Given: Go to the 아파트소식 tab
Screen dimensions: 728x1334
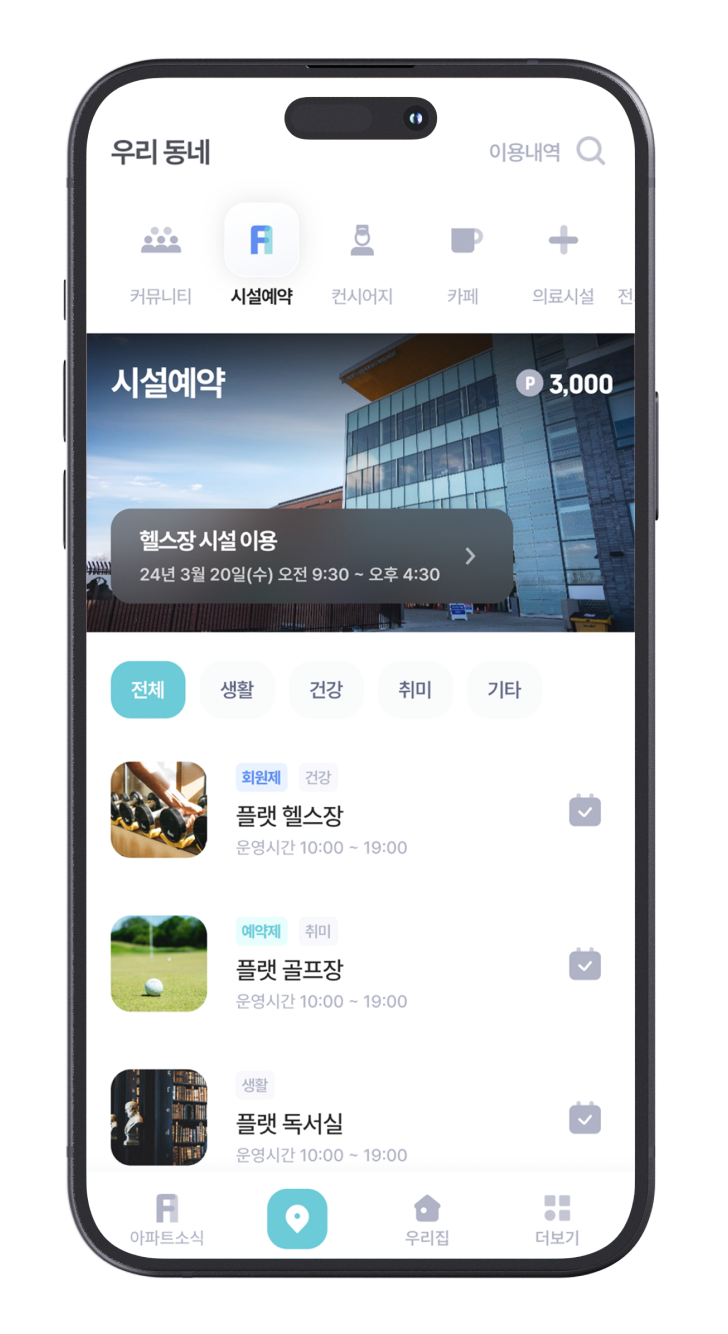Looking at the screenshot, I should pyautogui.click(x=167, y=1219).
